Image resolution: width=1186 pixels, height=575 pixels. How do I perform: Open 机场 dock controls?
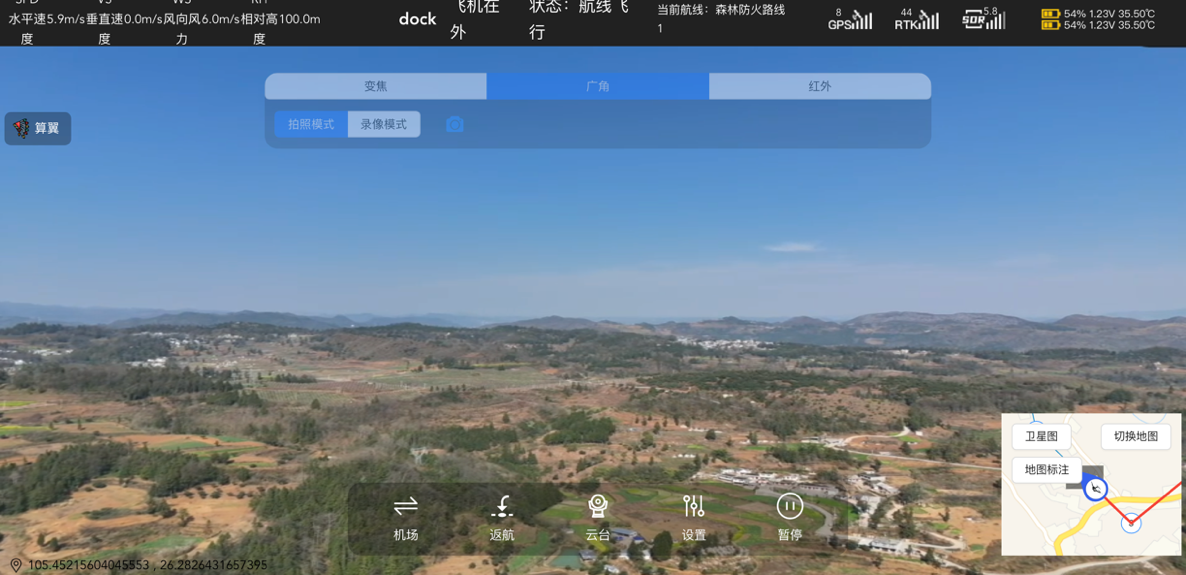point(405,519)
